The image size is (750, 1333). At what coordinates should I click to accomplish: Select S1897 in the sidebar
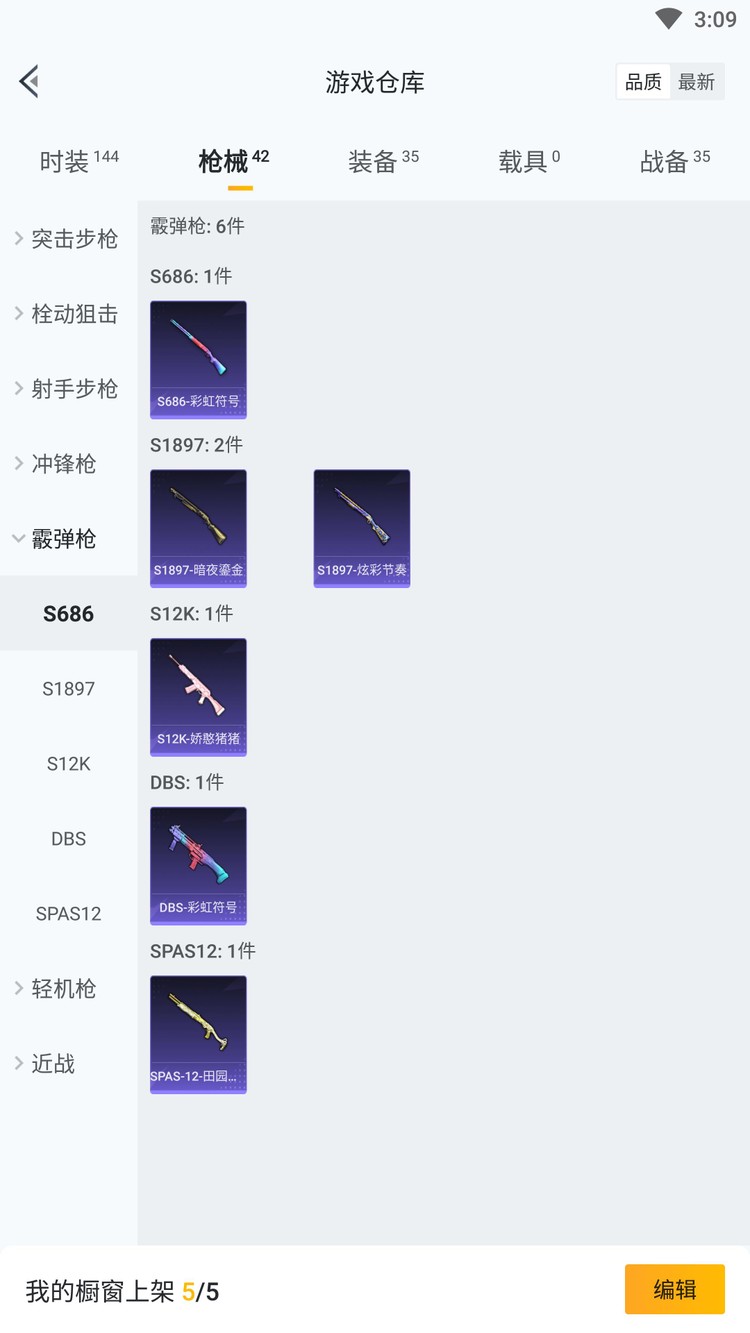pyautogui.click(x=68, y=689)
